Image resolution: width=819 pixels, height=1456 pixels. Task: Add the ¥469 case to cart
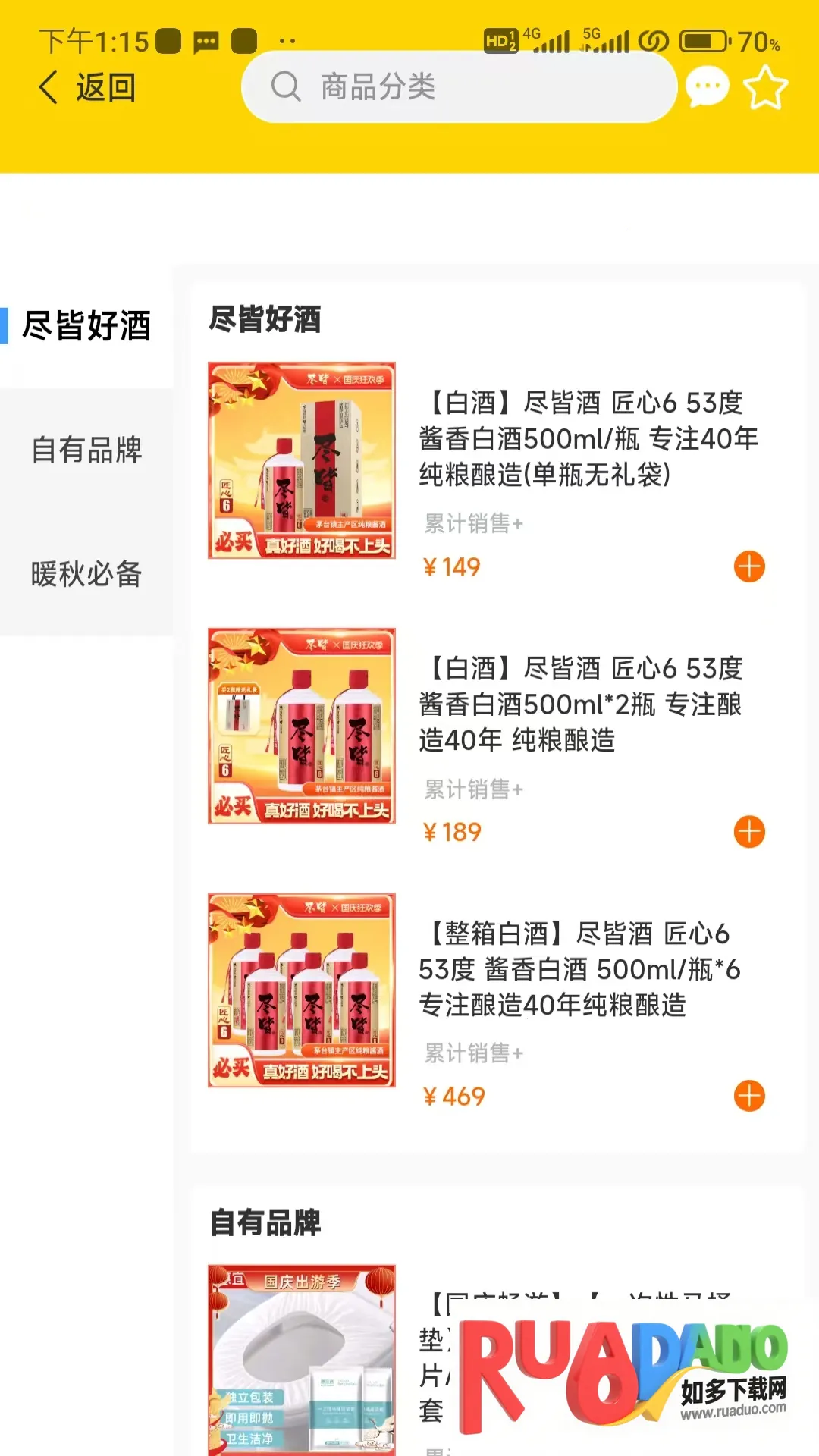pos(749,1096)
